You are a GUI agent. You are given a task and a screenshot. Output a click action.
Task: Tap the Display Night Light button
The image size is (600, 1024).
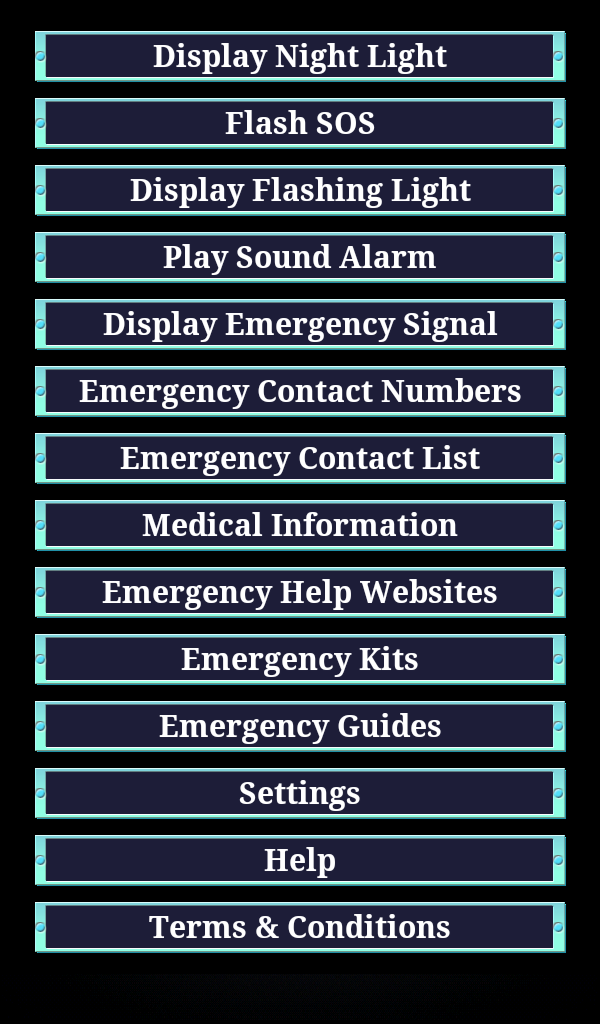(300, 56)
